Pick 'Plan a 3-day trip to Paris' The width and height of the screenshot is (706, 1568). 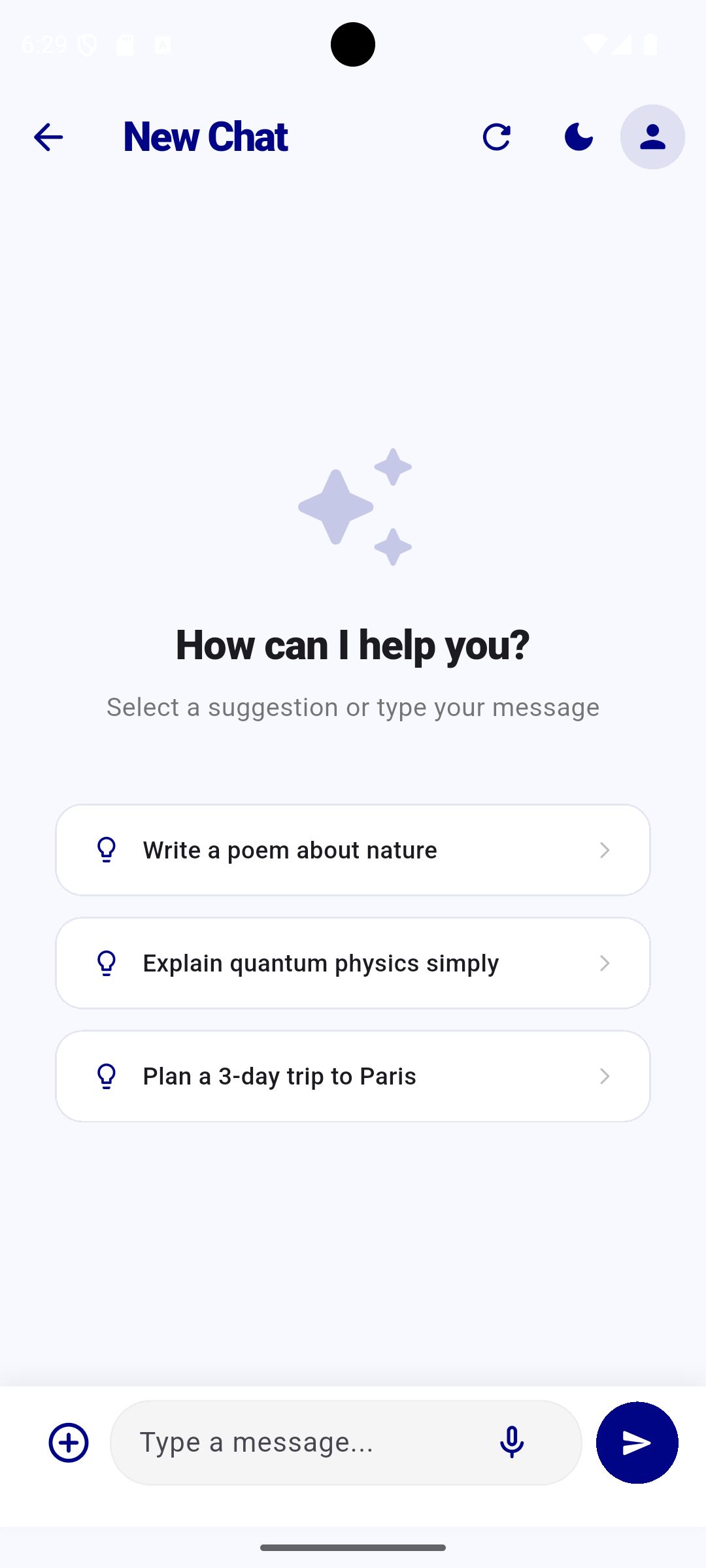(353, 1076)
